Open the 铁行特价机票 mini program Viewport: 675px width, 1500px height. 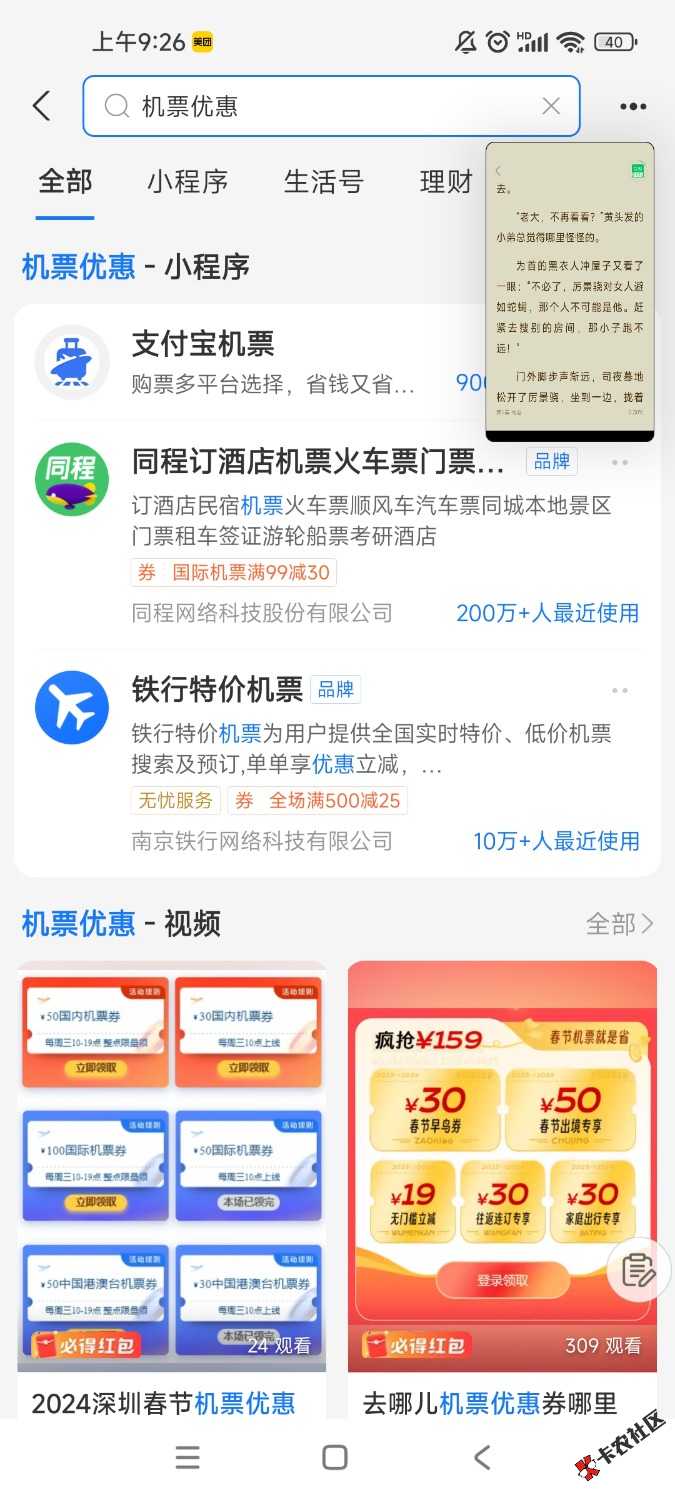pos(217,689)
